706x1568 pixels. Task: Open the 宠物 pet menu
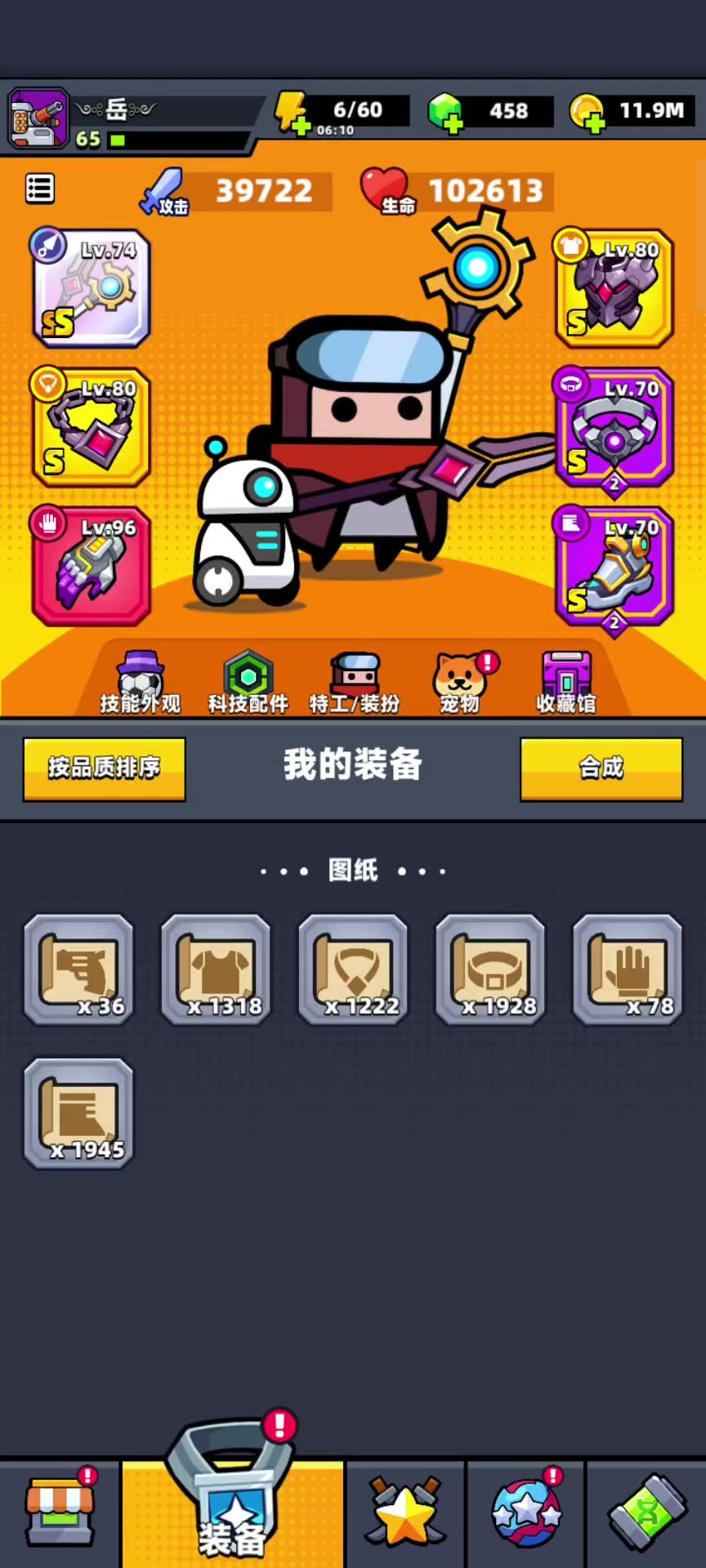coord(460,683)
